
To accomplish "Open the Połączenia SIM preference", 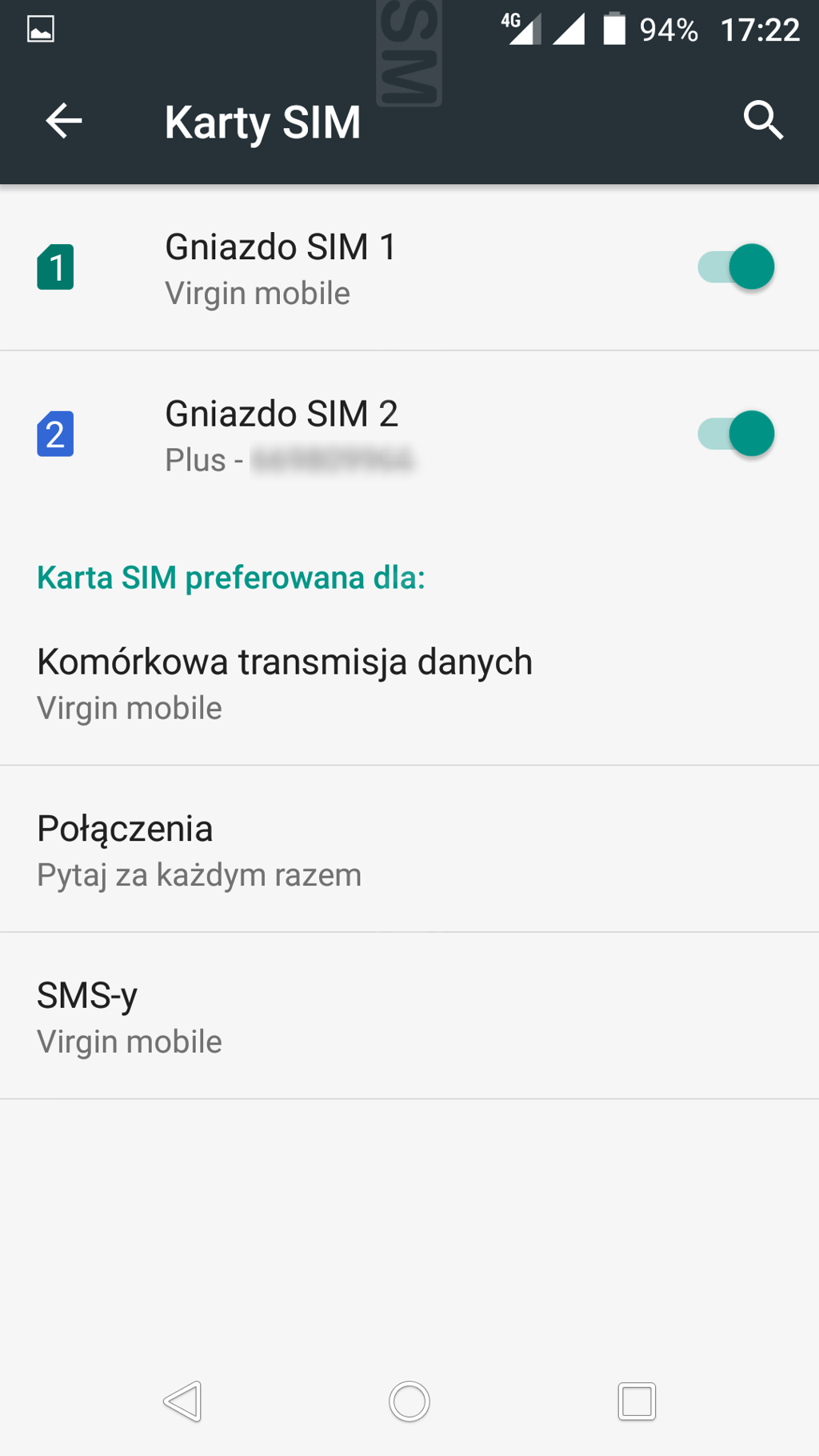I will [409, 850].
